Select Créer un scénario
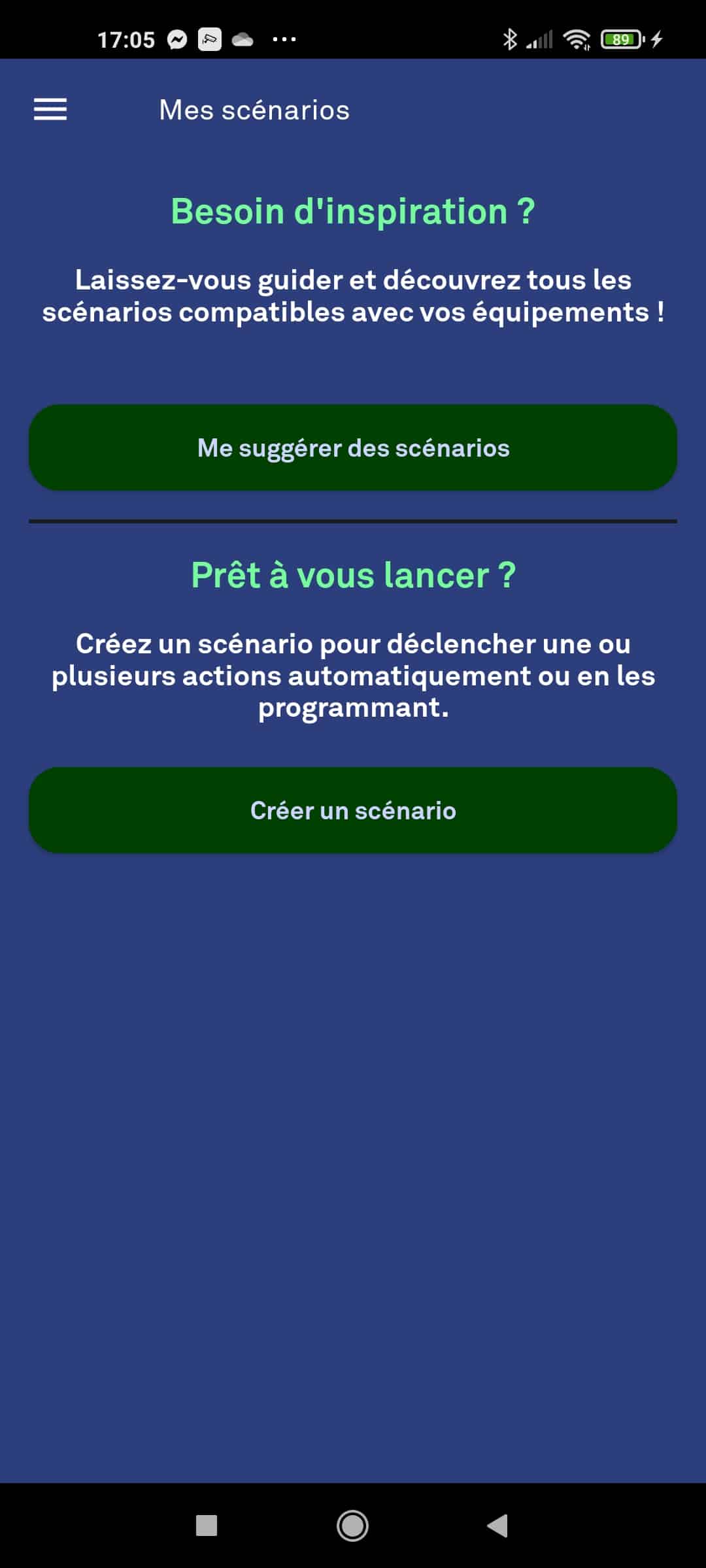The width and height of the screenshot is (706, 1568). click(353, 810)
